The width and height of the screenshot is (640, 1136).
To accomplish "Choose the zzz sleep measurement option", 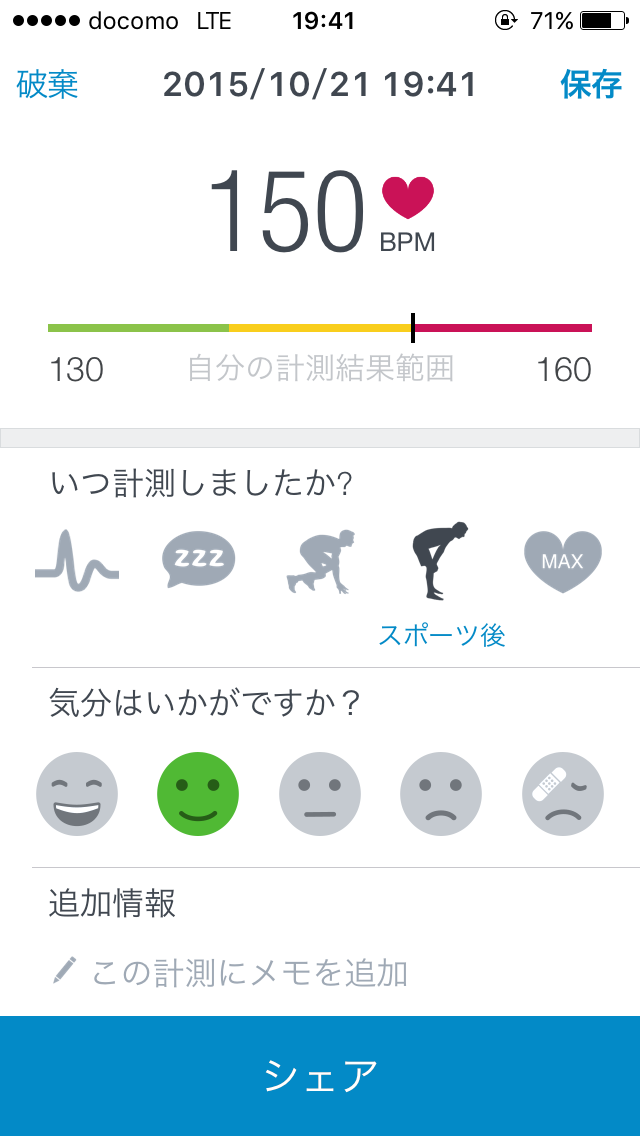I will click(x=198, y=561).
